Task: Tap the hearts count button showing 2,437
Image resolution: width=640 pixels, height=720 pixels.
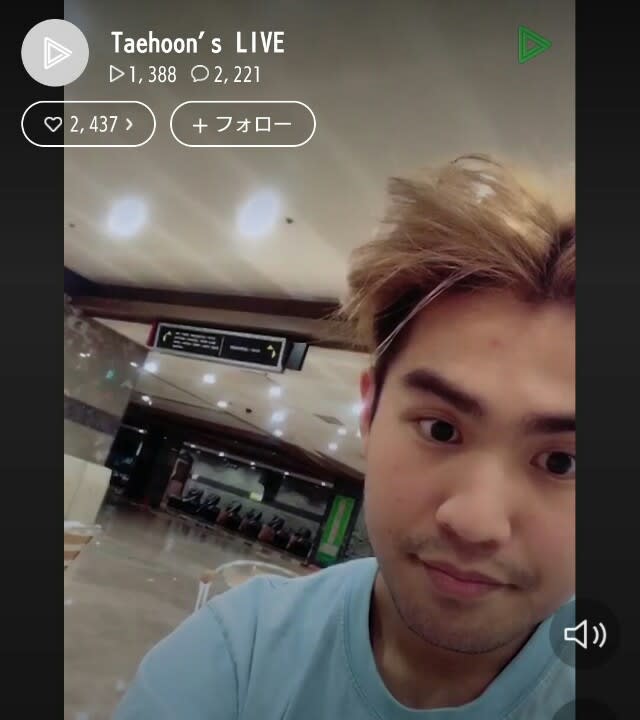Action: [x=88, y=125]
